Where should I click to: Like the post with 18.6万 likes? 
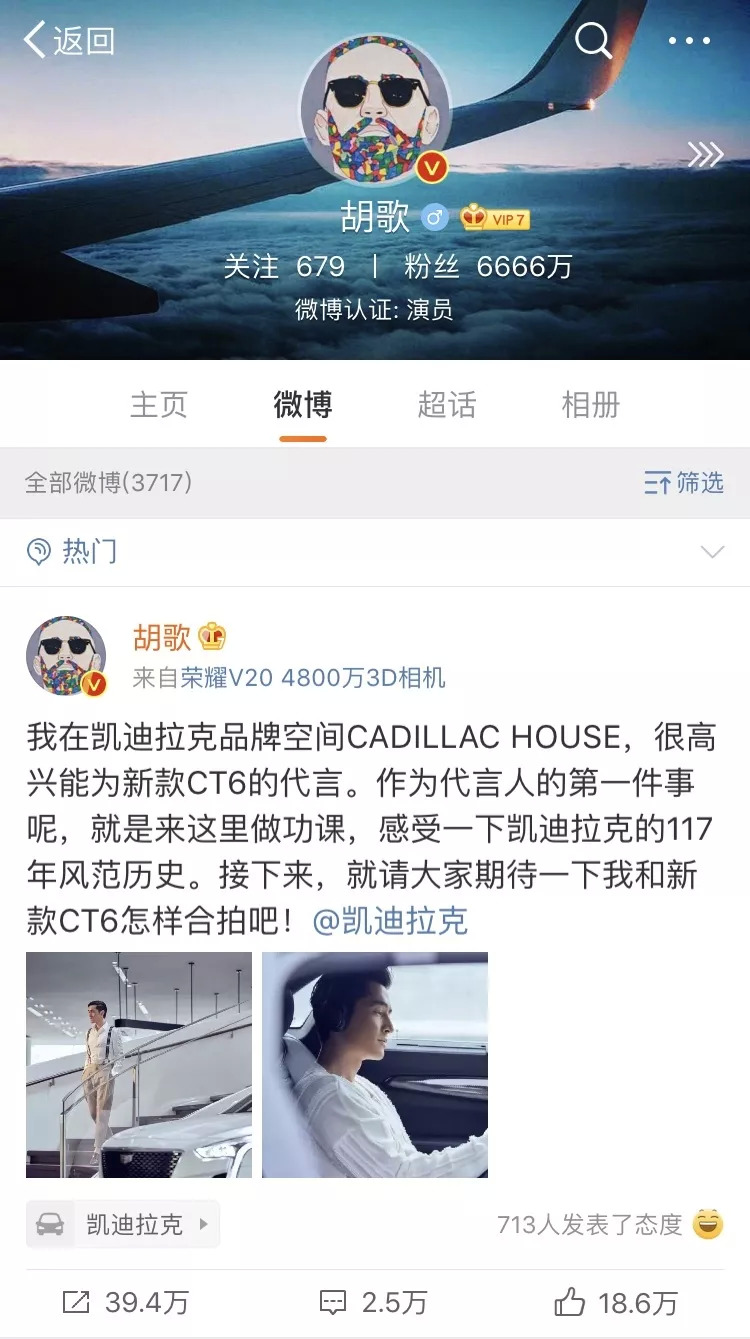(616, 1302)
